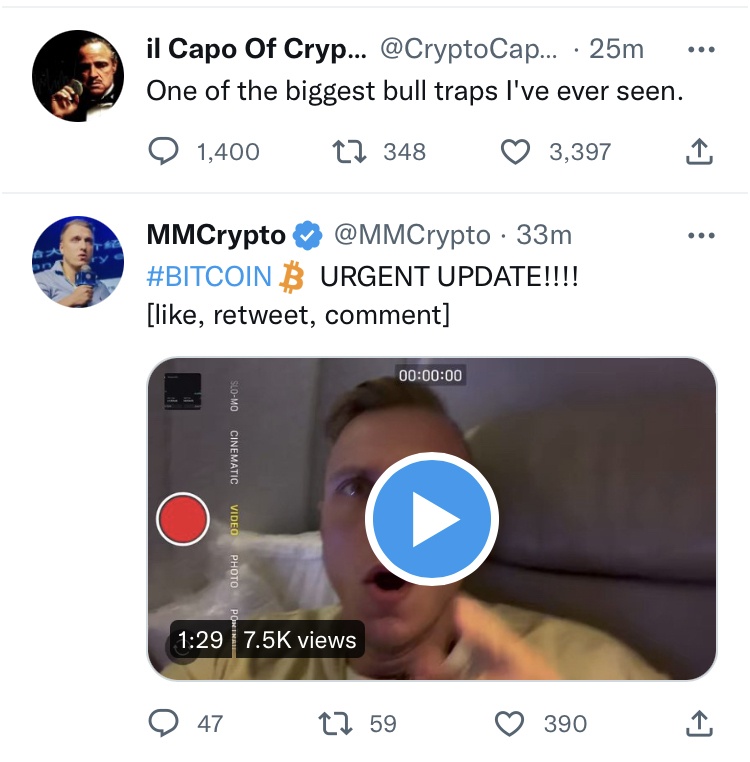Viewport: 750px width, 762px height.
Task: Open the #BITCOIN hashtag link
Action: (208, 277)
